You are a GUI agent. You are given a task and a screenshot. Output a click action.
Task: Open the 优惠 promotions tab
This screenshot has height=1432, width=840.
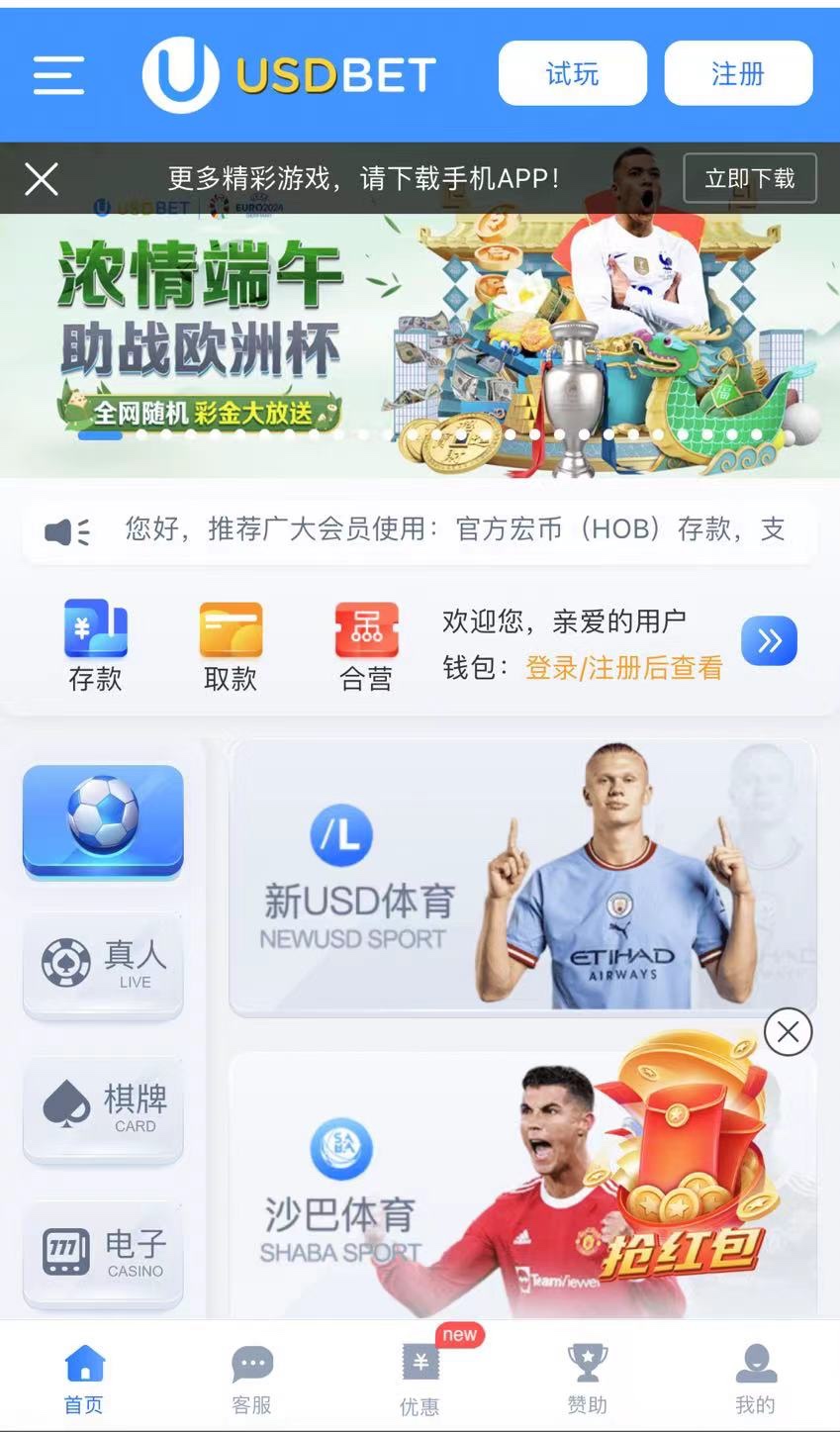click(x=420, y=1379)
